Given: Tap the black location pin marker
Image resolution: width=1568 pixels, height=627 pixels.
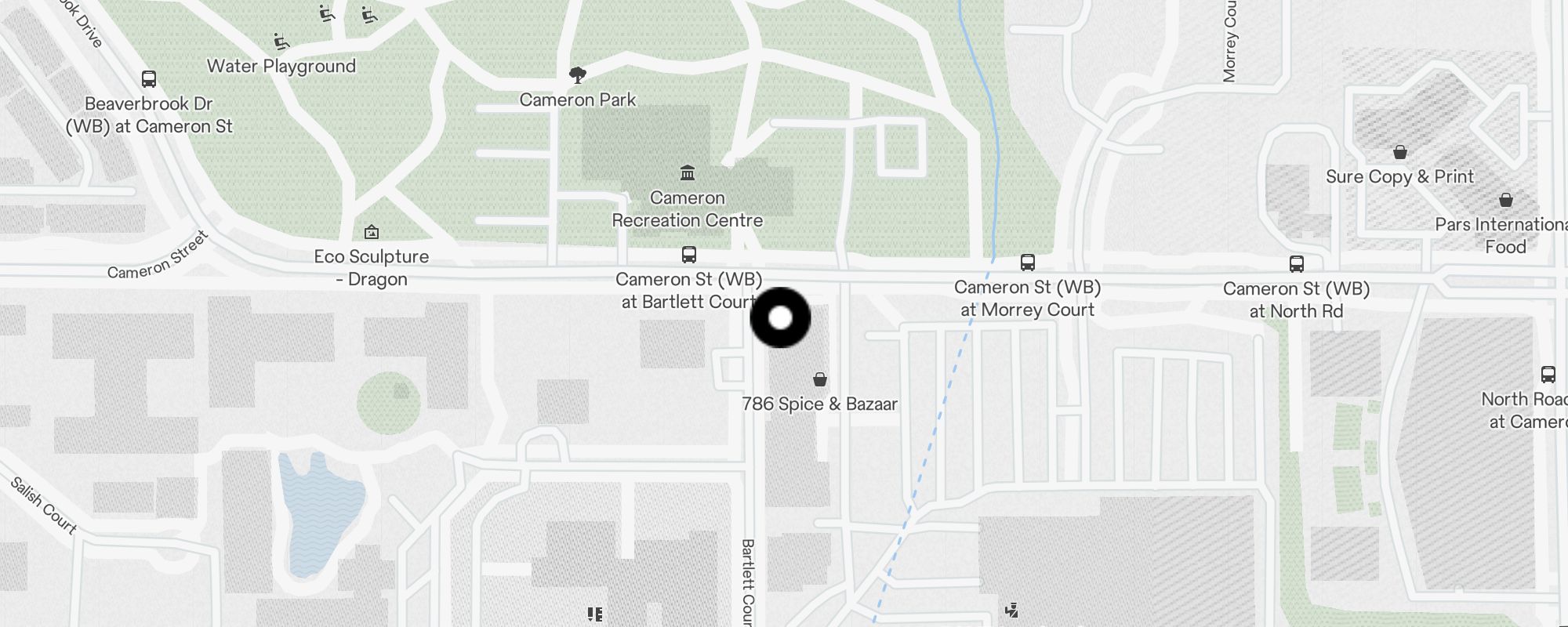Looking at the screenshot, I should click(x=780, y=317).
